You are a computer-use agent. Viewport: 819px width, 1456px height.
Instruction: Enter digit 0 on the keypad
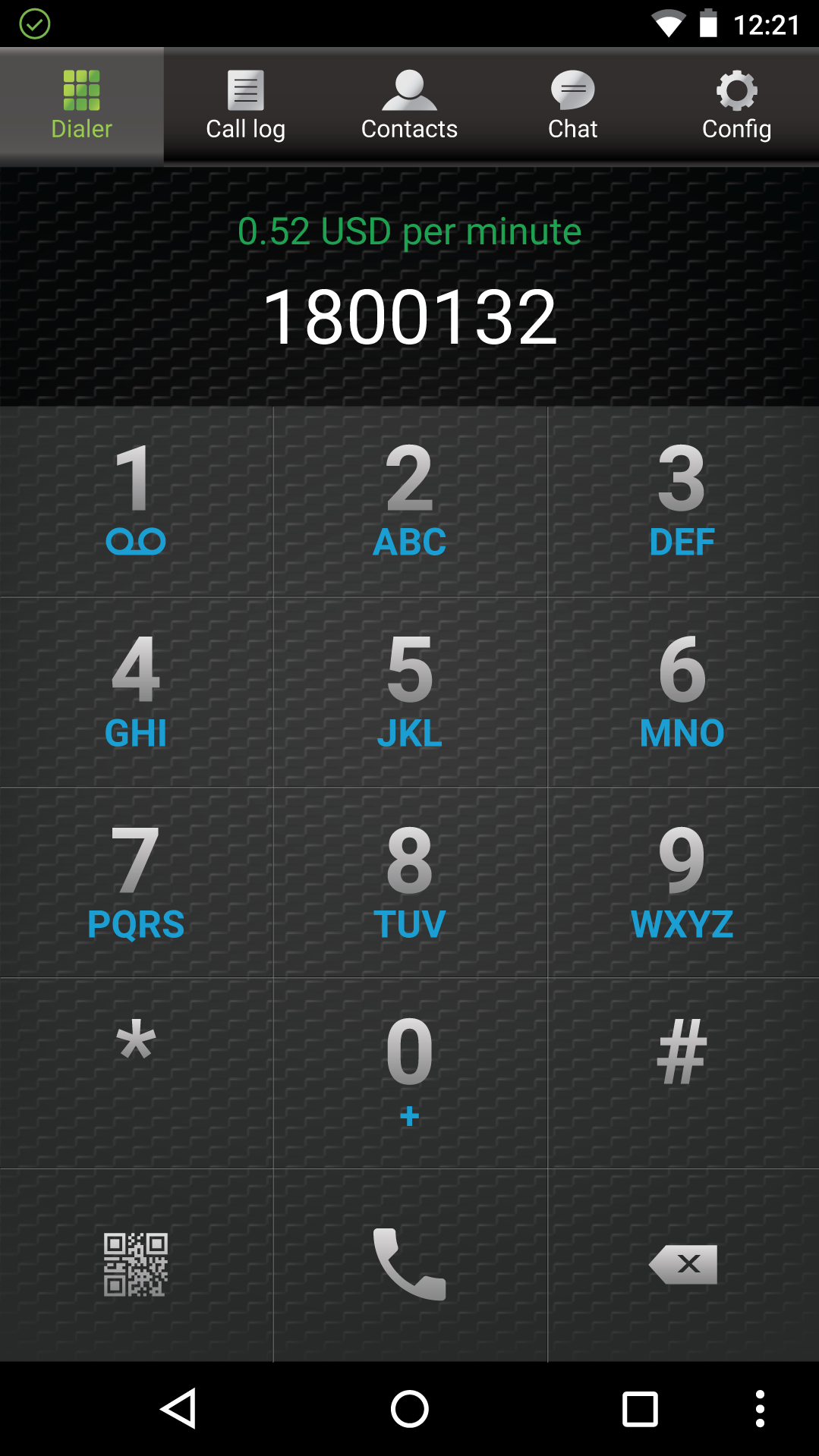tap(410, 1072)
